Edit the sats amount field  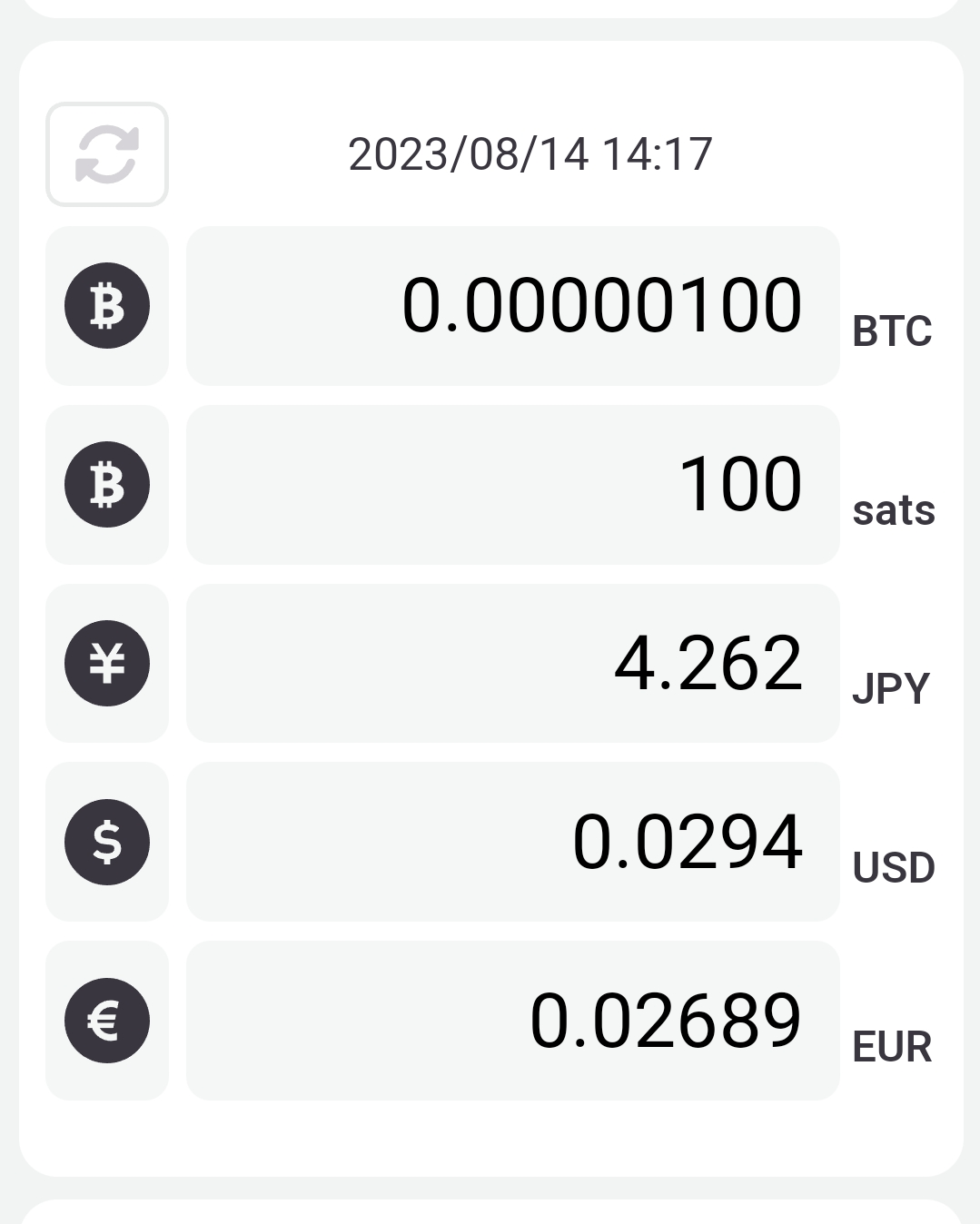[512, 485]
